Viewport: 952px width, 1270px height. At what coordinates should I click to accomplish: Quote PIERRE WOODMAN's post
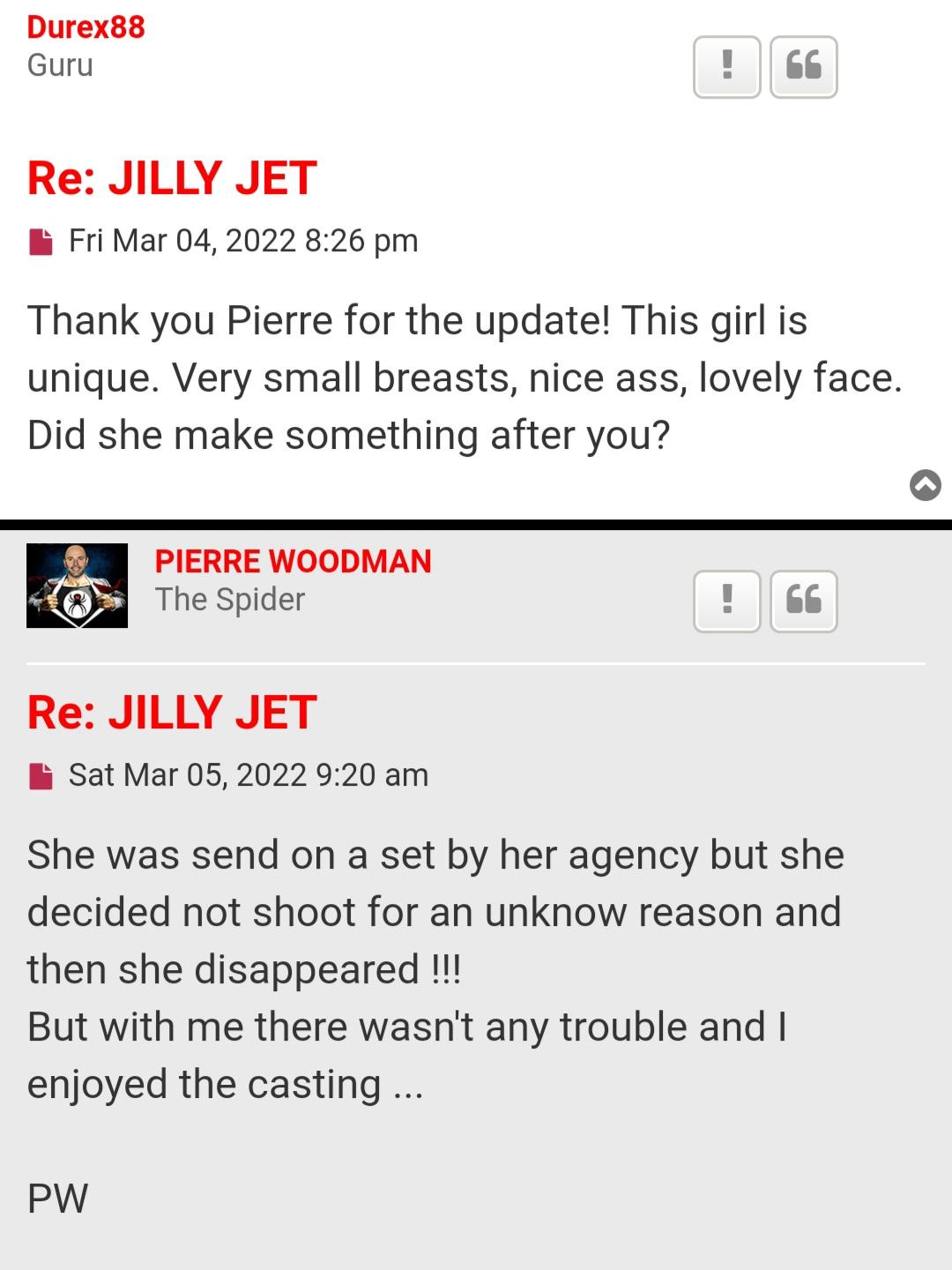[803, 601]
